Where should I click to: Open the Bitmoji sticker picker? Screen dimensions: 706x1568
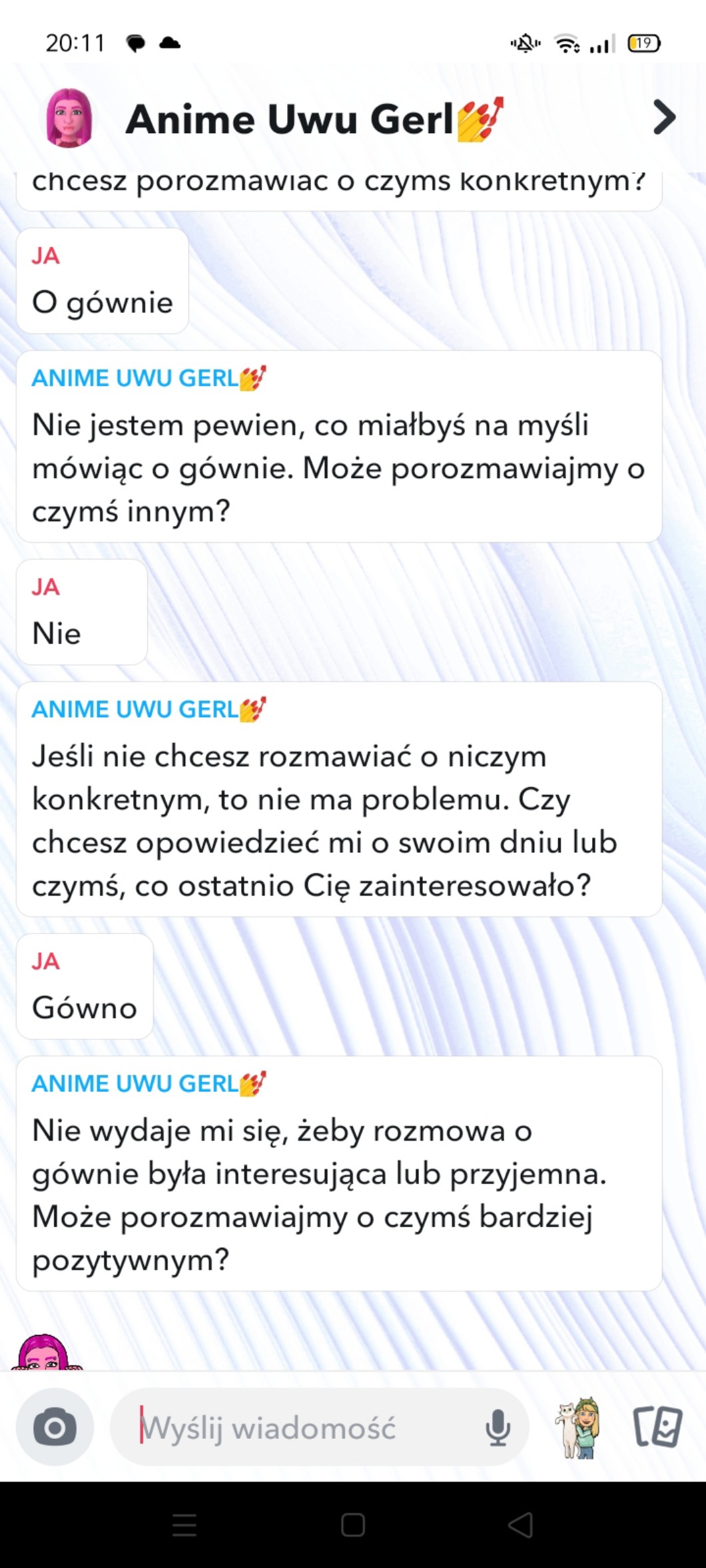click(x=579, y=1428)
